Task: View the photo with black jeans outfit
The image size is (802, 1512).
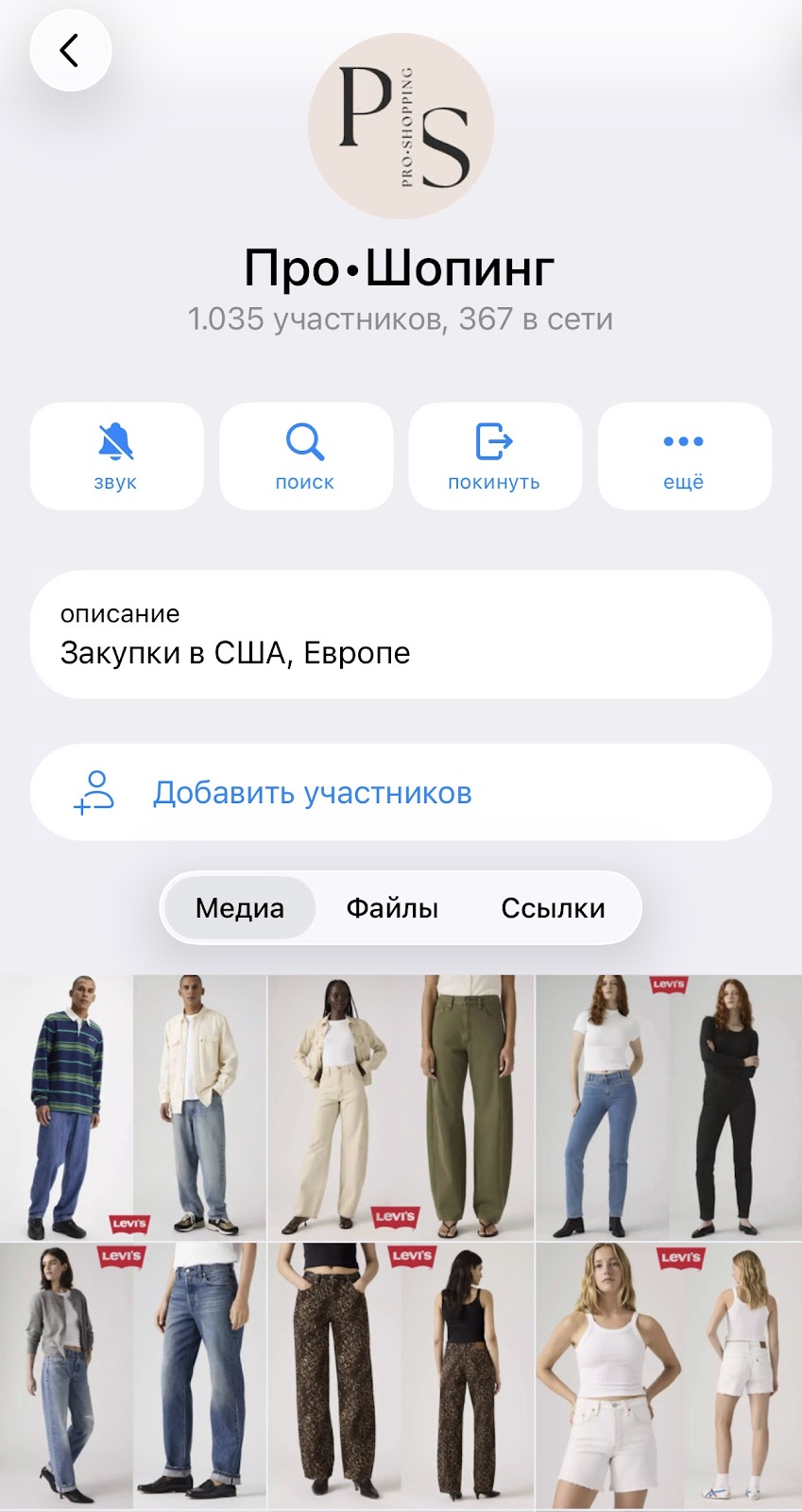Action: 669,1107
